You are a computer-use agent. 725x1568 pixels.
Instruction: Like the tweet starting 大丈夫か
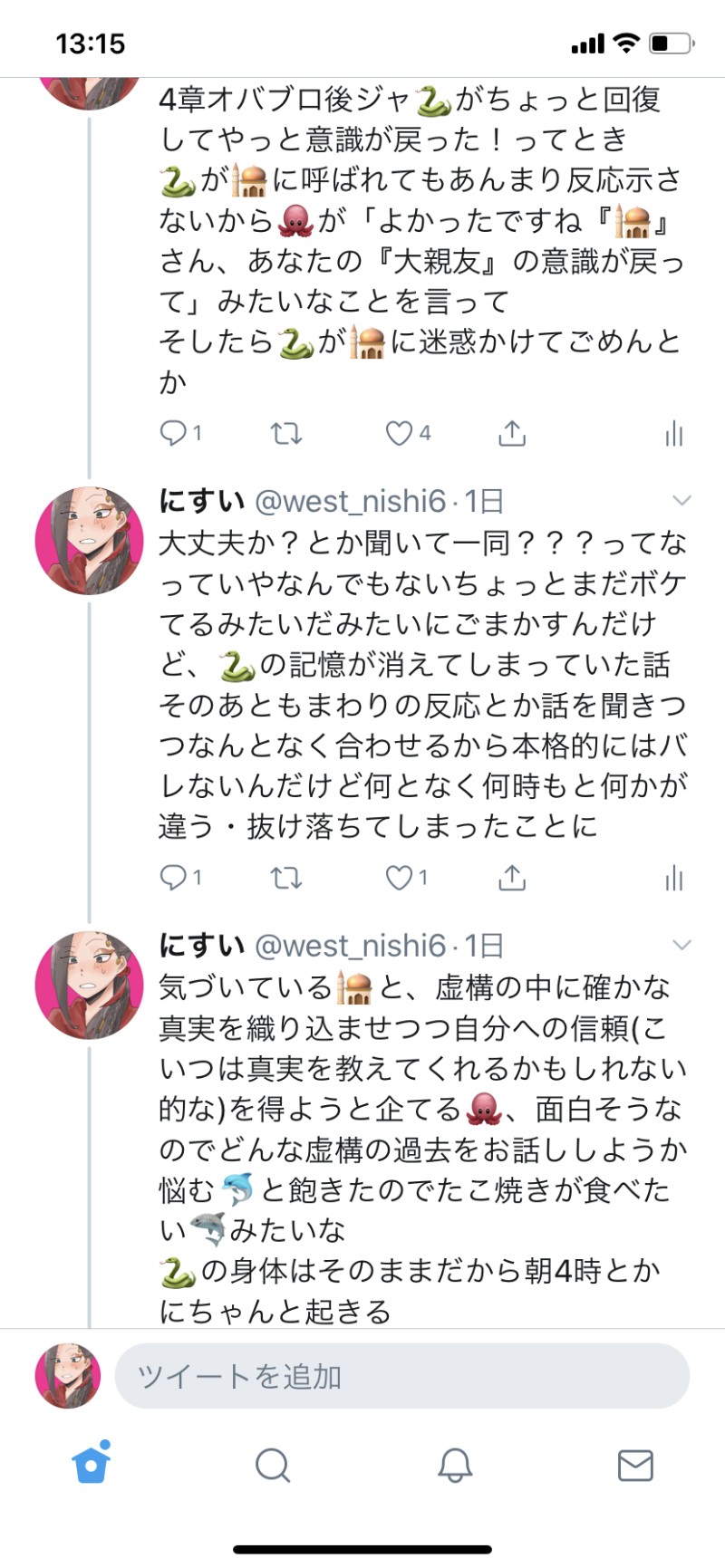pyautogui.click(x=399, y=877)
